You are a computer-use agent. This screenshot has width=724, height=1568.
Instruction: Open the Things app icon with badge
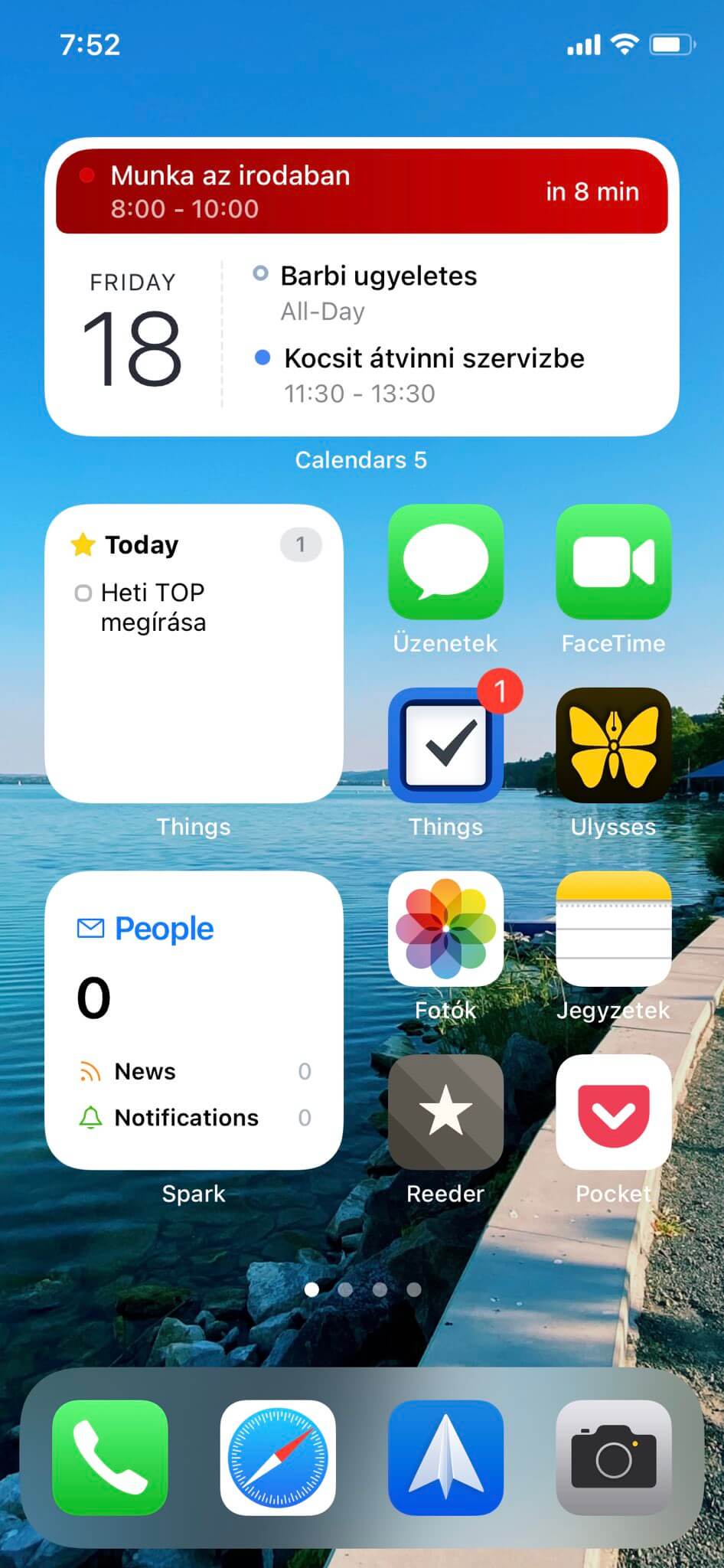tap(445, 745)
